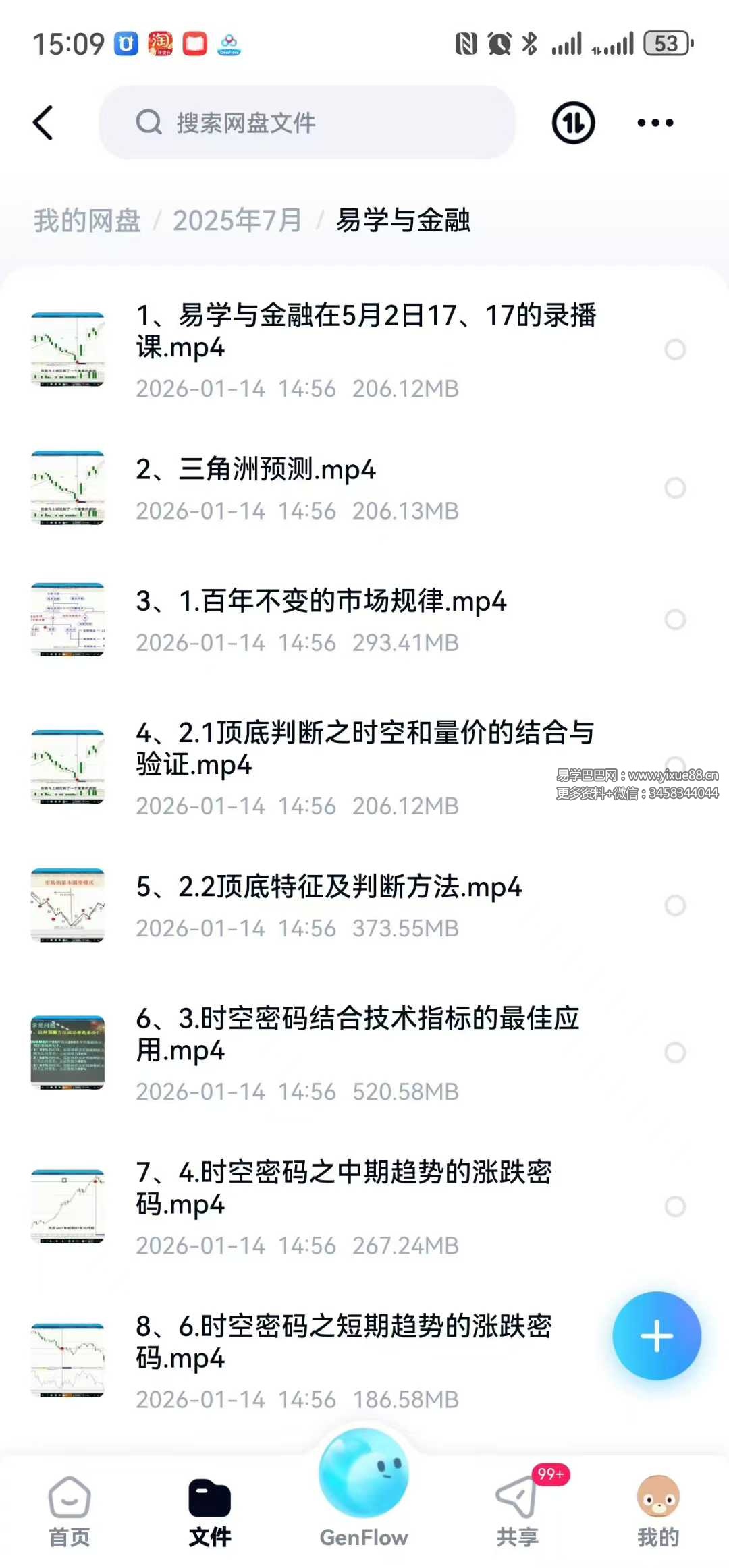Select the checkbox for 6、3.时空密码结合技术指标
This screenshot has height=1568, width=729.
click(x=675, y=1053)
